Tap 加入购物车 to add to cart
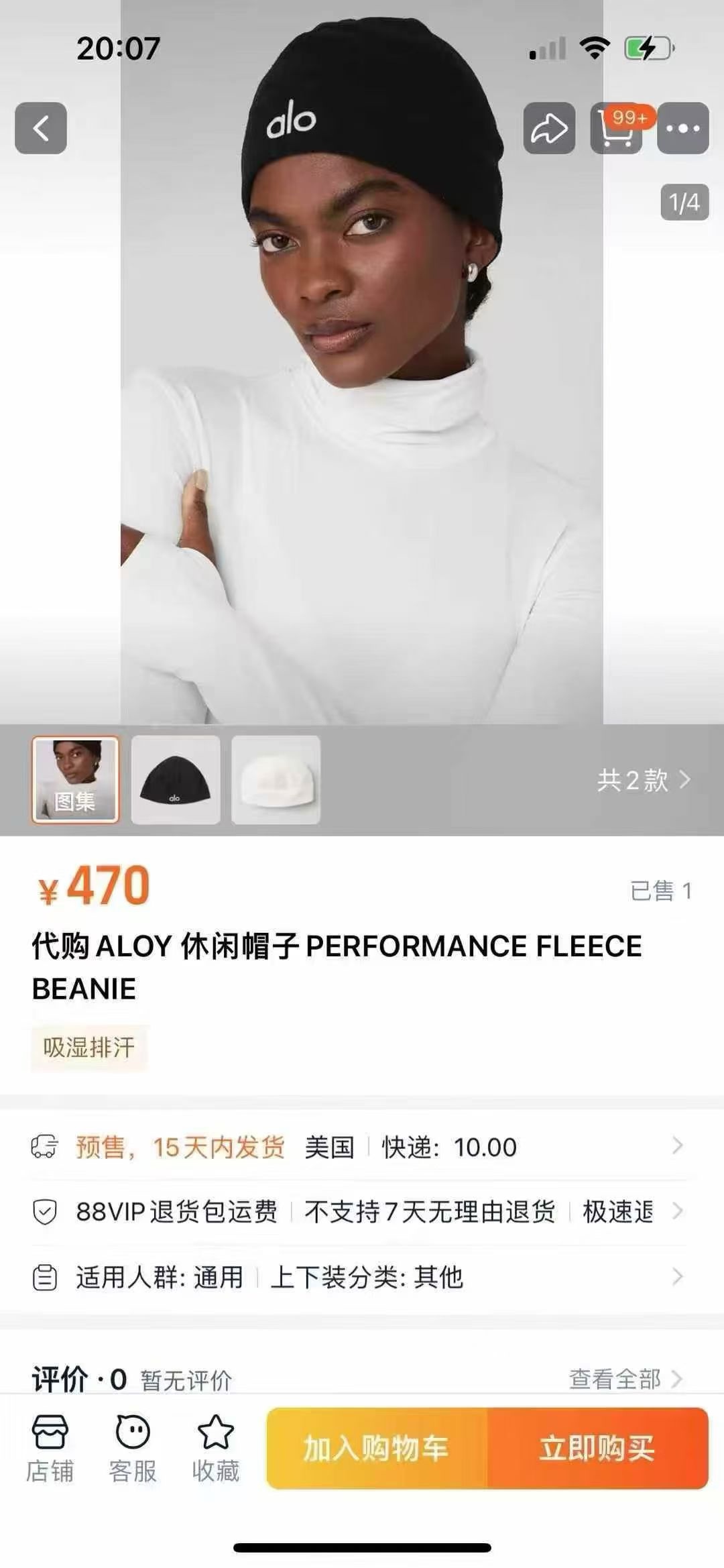Screen dimensions: 724x1568 [377, 1449]
